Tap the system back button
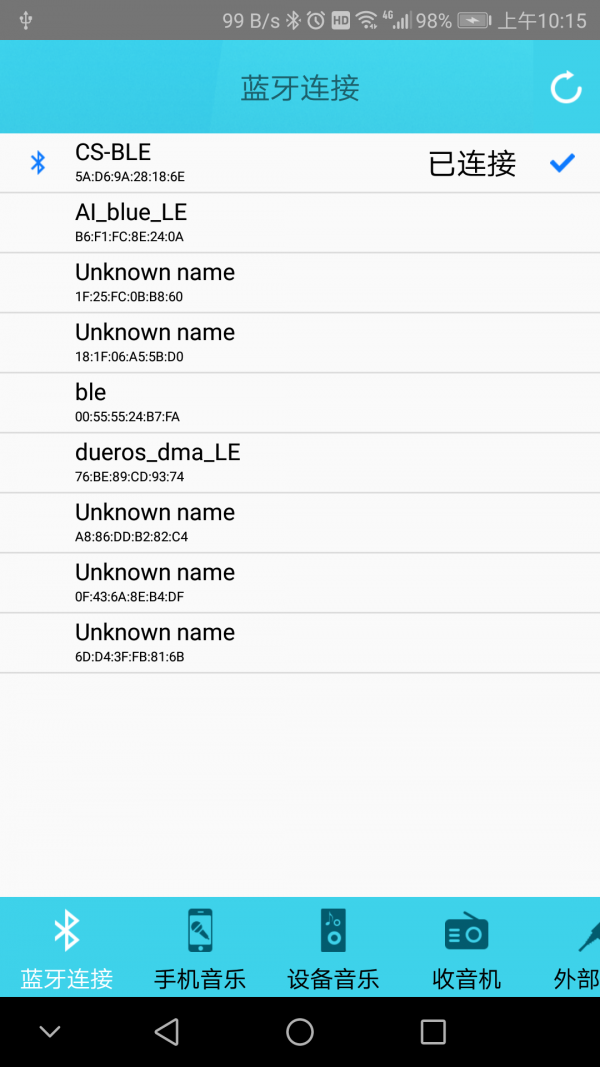 click(x=167, y=1032)
